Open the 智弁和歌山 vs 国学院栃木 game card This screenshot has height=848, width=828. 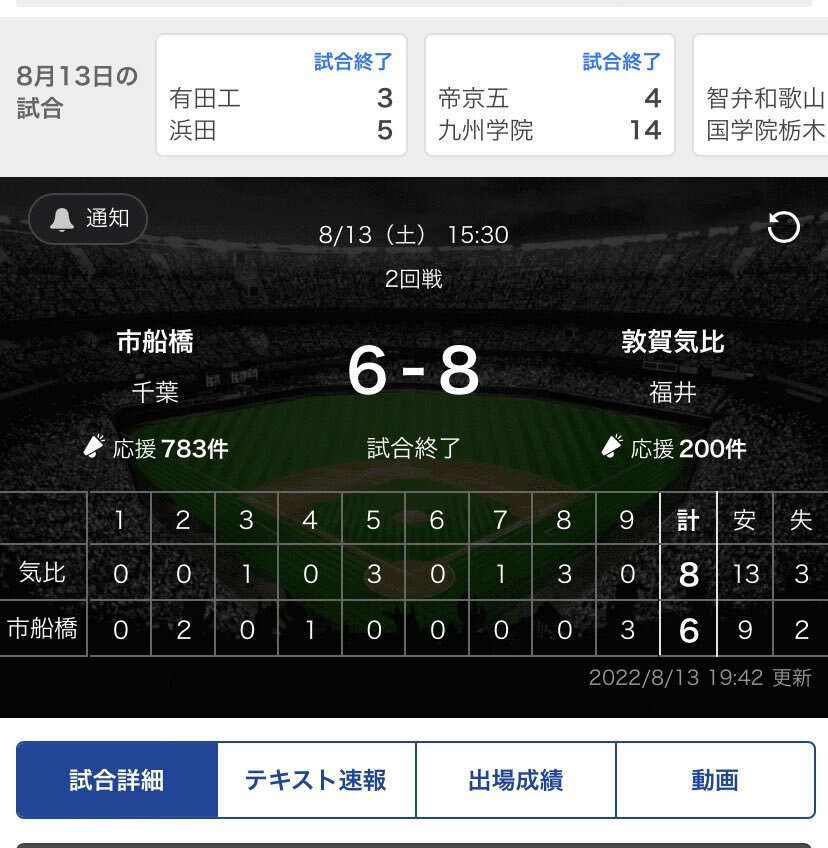point(762,96)
